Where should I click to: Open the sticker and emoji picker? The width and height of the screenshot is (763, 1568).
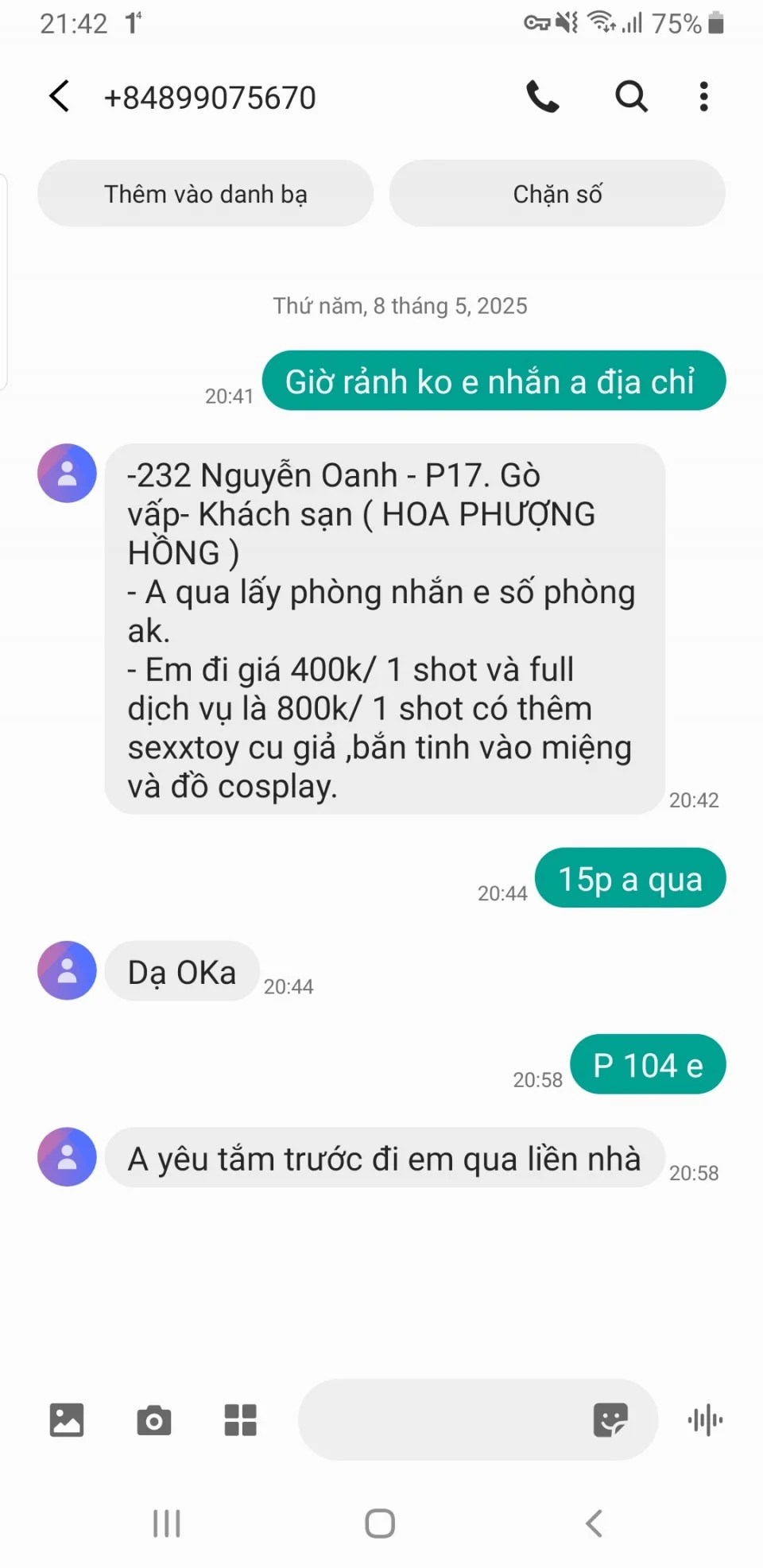click(x=610, y=1420)
